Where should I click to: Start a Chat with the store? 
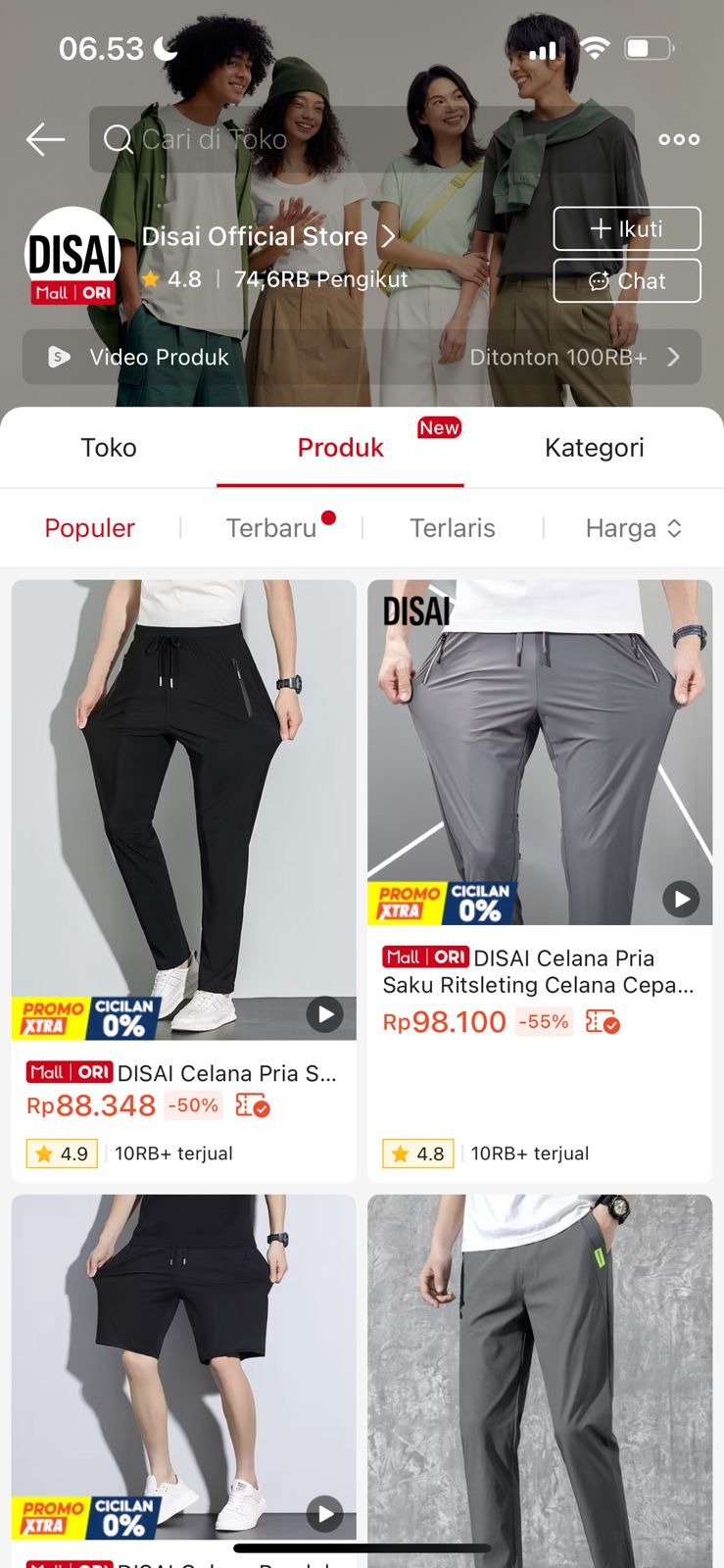coord(627,281)
